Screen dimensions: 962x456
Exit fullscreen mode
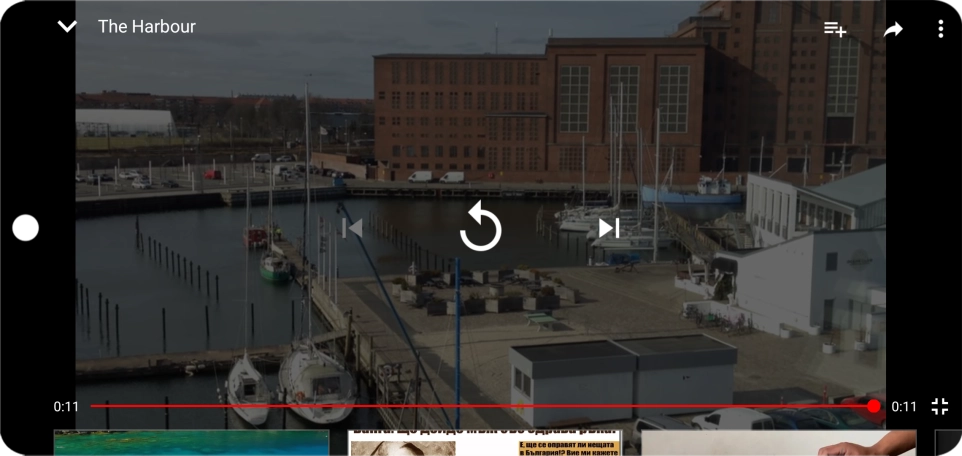[x=939, y=406]
